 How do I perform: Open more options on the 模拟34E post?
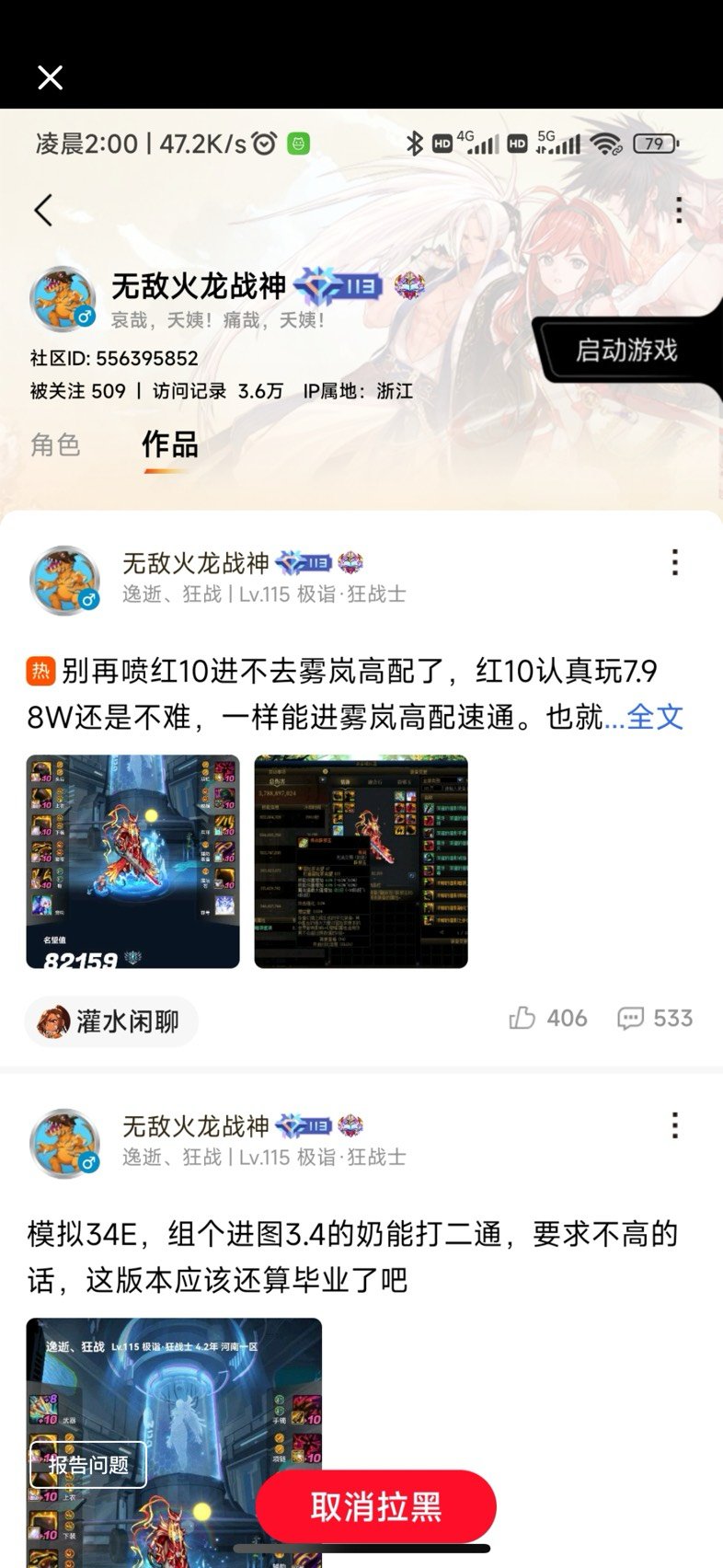point(675,1125)
